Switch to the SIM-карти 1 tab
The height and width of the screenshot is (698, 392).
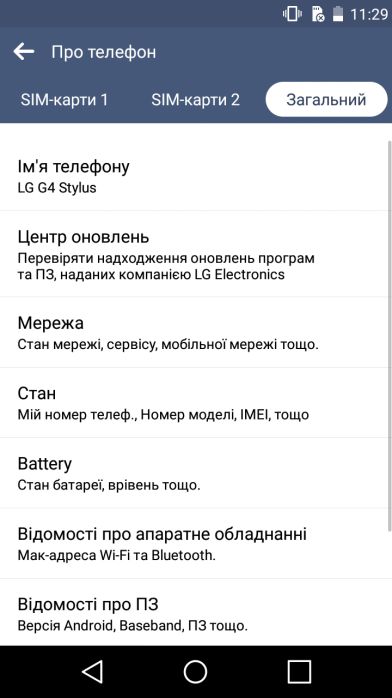tap(64, 99)
